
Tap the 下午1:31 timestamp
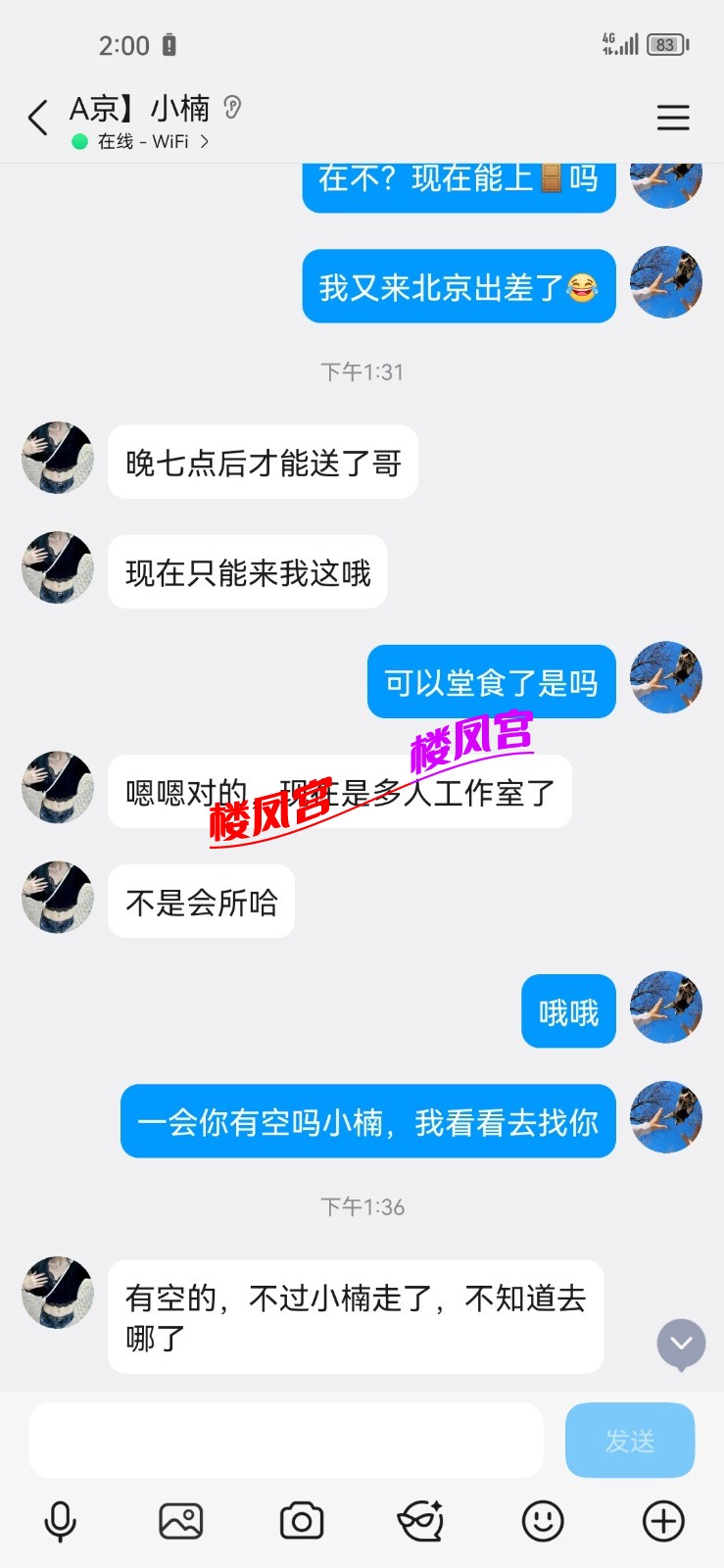click(362, 371)
